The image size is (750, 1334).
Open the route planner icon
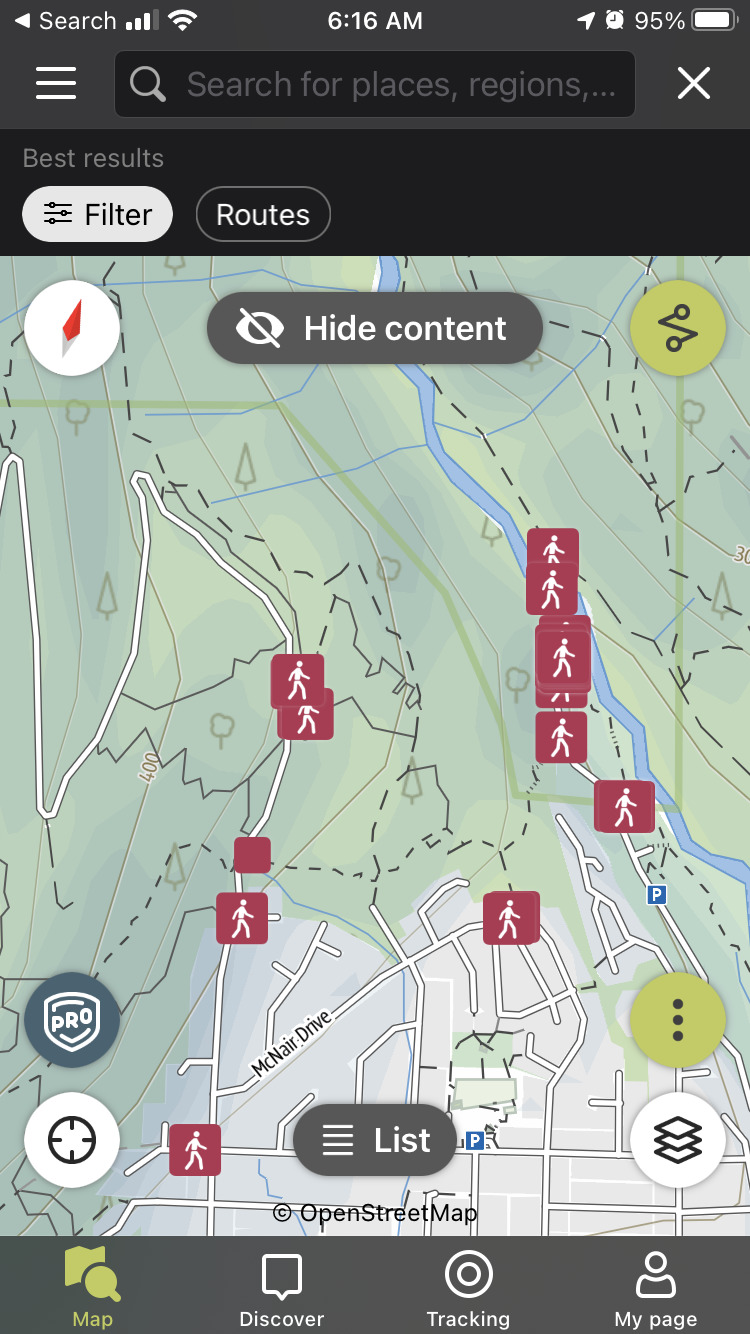[x=678, y=327]
